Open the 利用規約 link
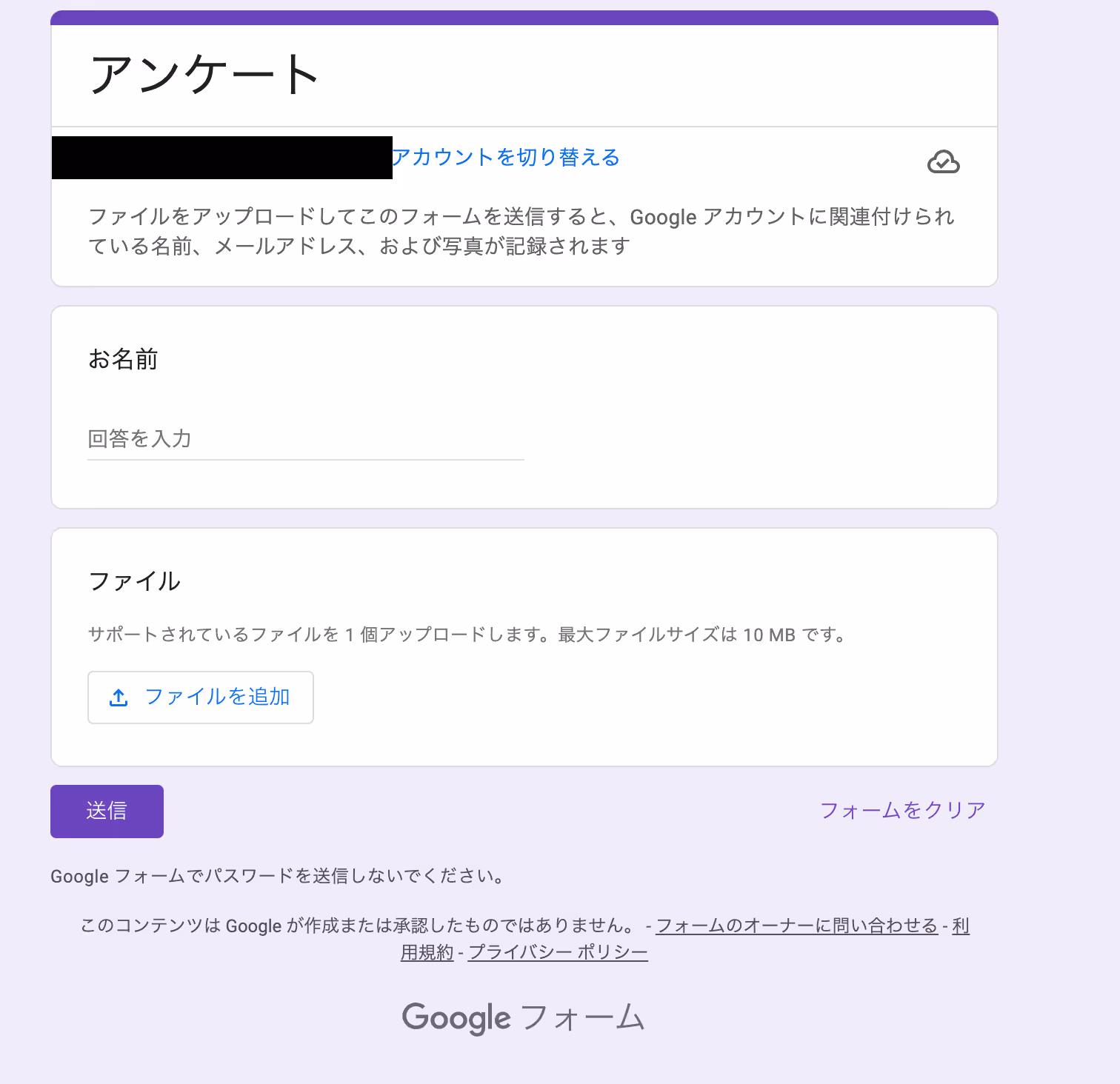Image resolution: width=1120 pixels, height=1084 pixels. click(x=427, y=953)
